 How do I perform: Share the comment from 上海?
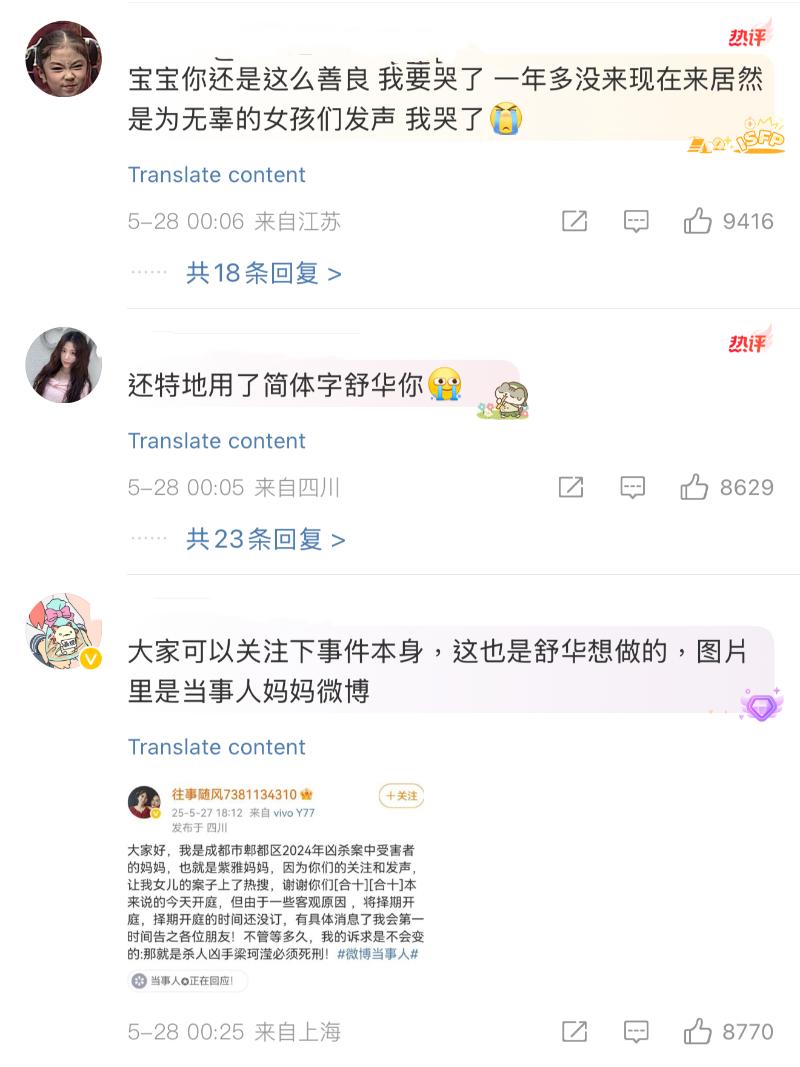[x=574, y=1031]
